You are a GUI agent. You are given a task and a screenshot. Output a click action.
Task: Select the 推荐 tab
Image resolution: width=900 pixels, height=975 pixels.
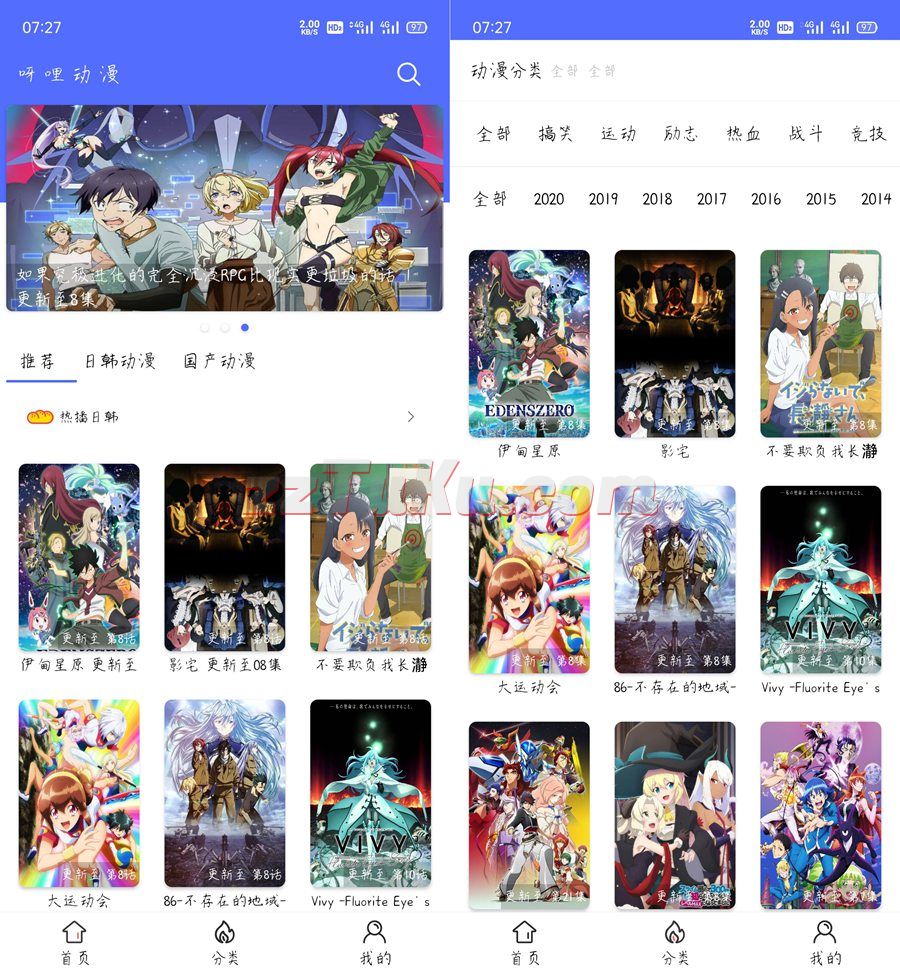click(38, 361)
